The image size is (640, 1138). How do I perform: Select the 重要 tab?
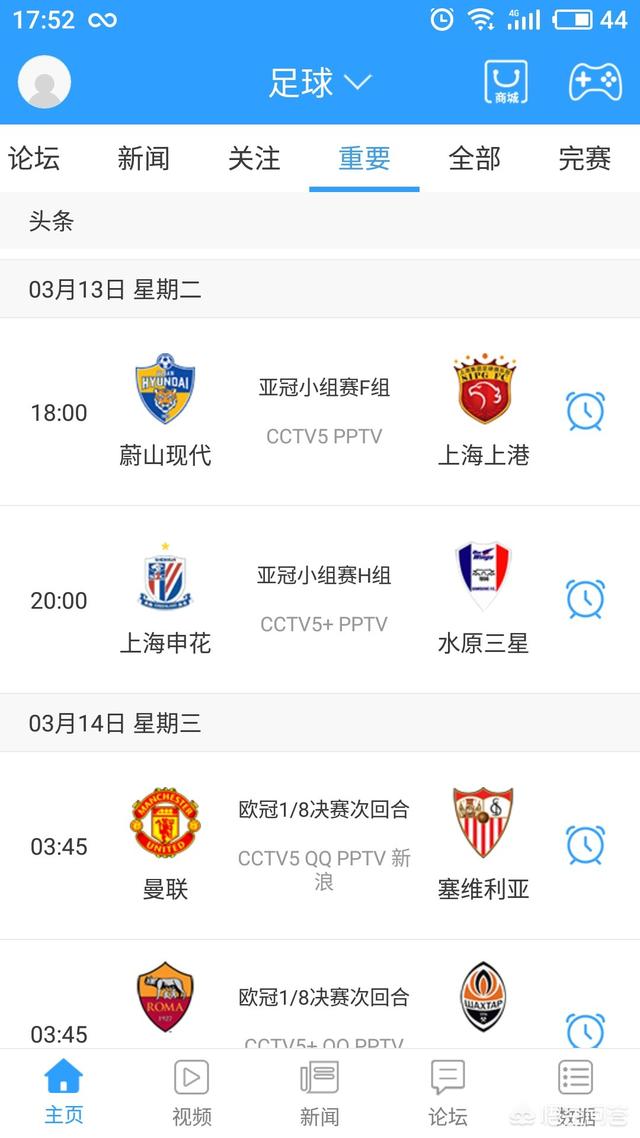pyautogui.click(x=364, y=158)
